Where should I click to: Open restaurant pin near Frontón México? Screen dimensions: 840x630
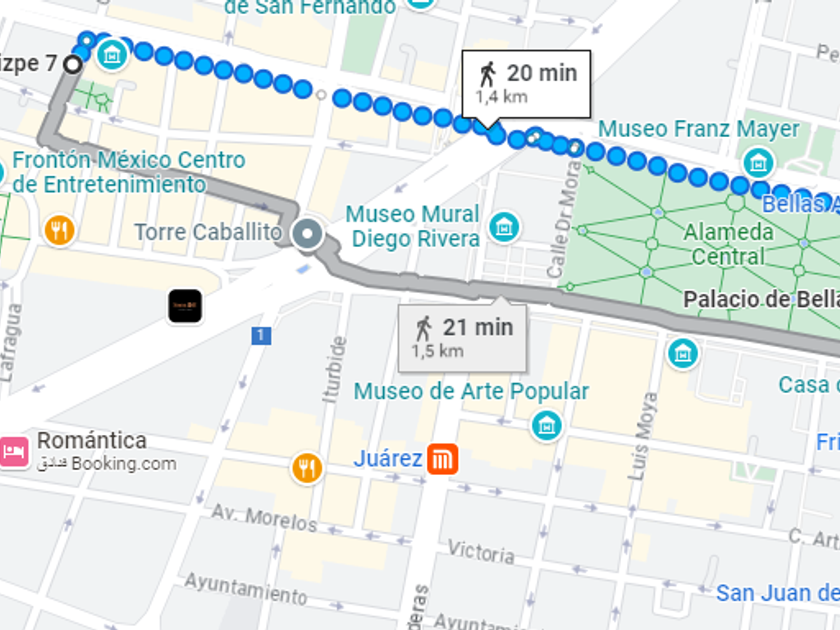(59, 231)
